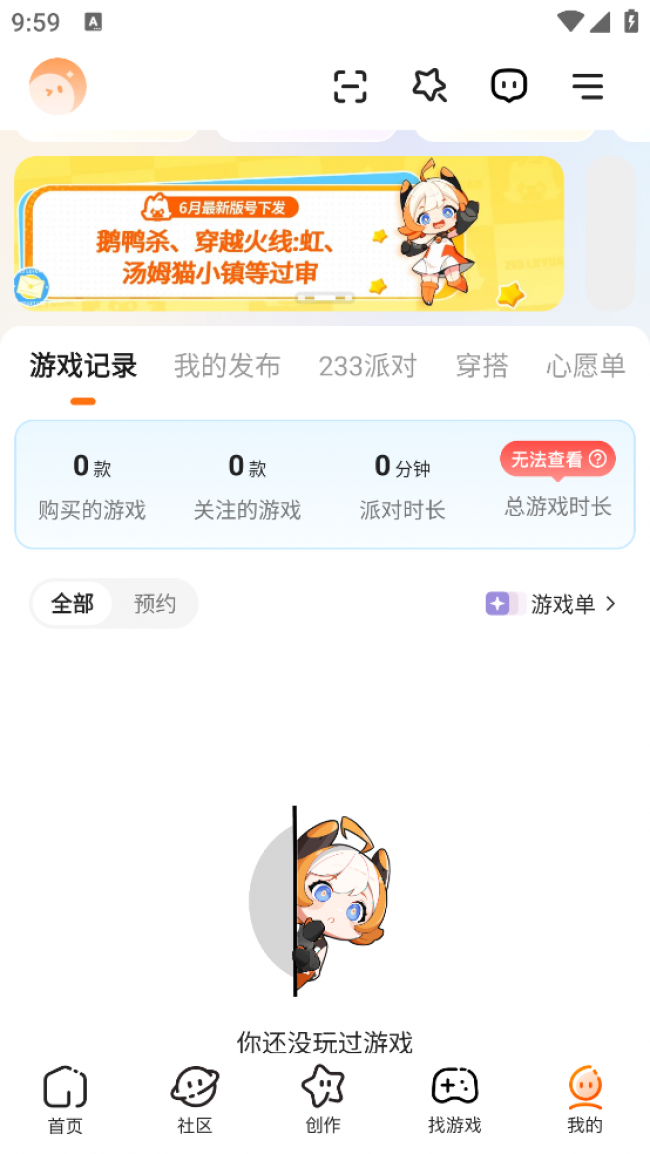View 关注的游戏 count
Image resolution: width=650 pixels, height=1154 pixels.
point(247,485)
